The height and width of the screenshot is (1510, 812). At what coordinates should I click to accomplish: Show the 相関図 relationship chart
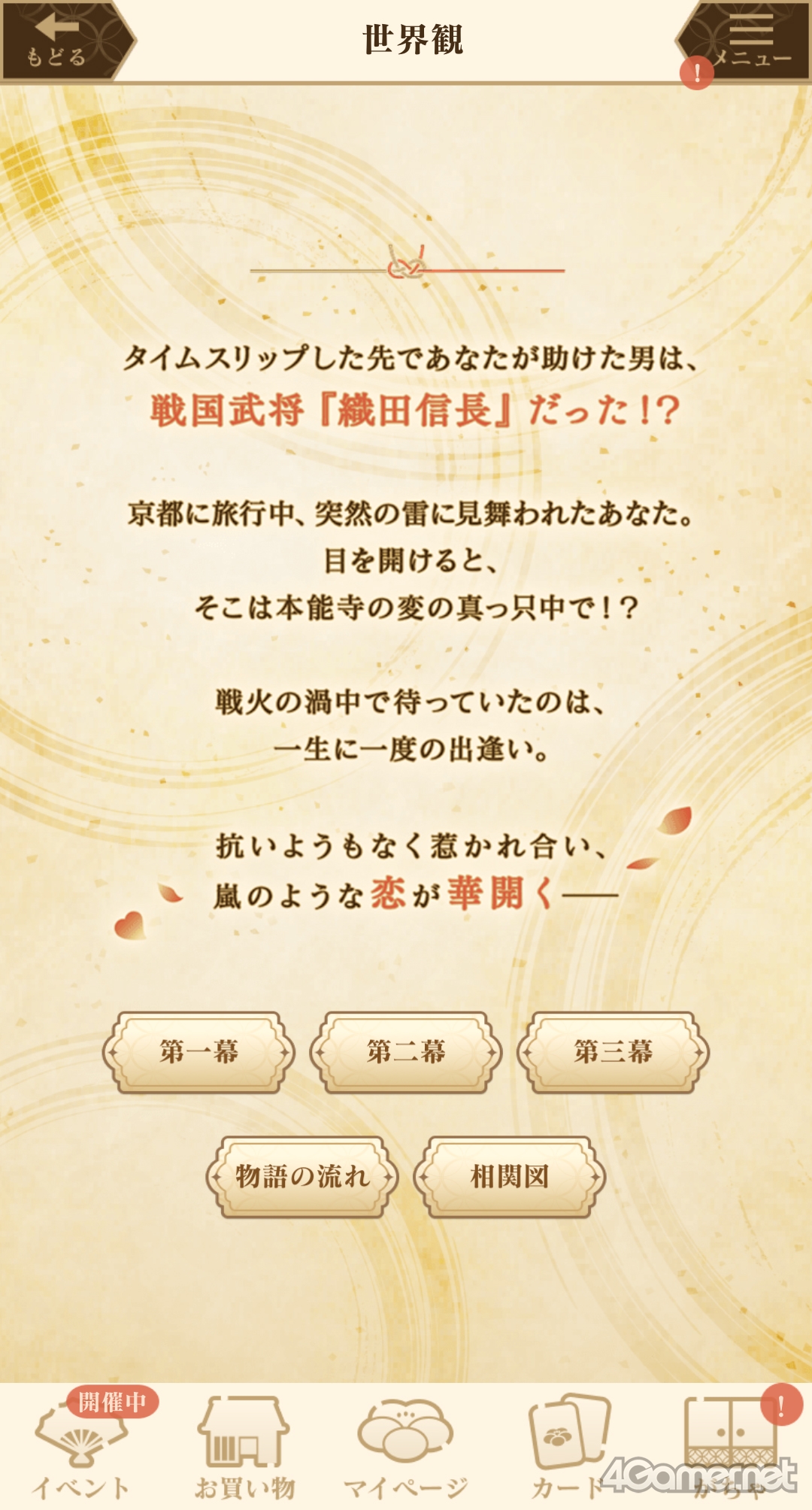510,1176
